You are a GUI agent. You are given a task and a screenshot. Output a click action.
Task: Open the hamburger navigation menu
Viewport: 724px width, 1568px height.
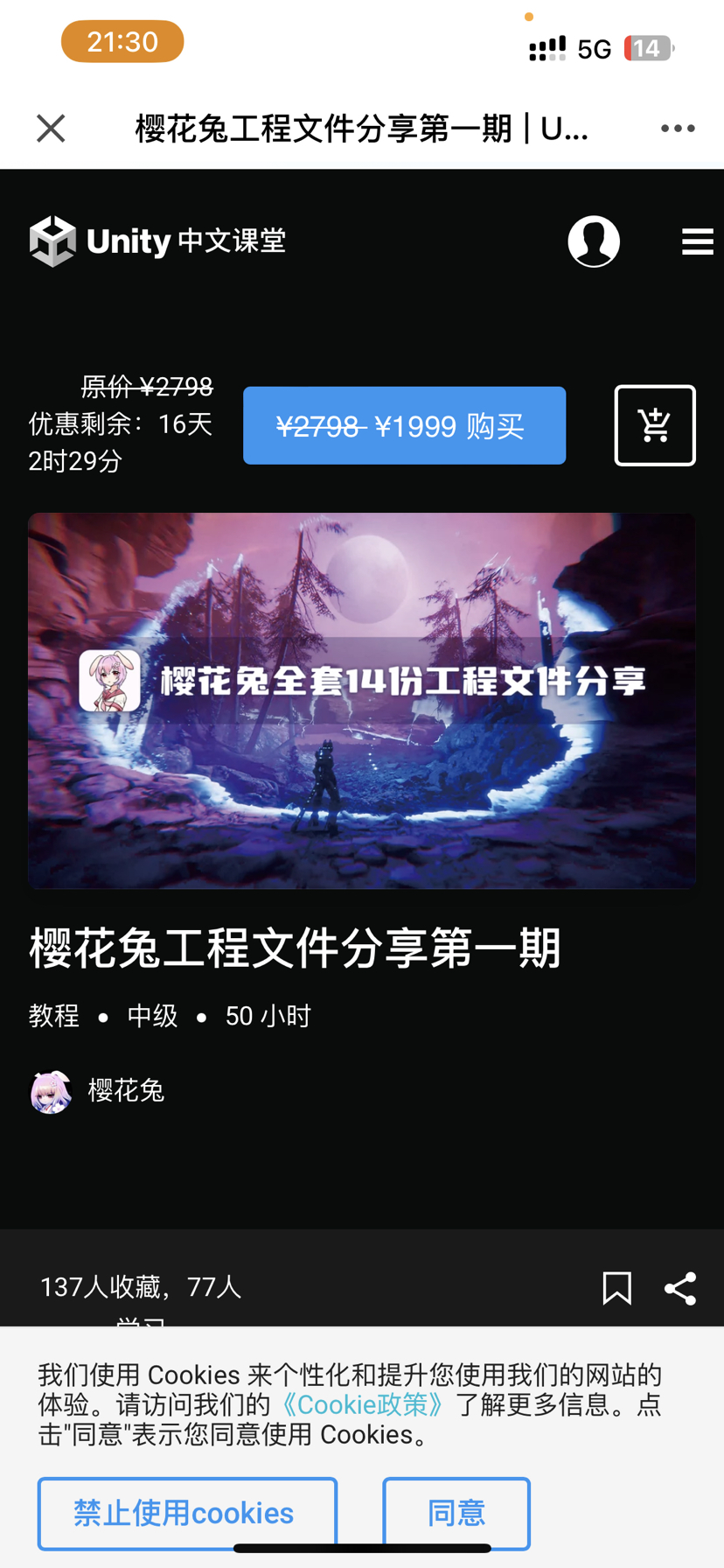697,241
